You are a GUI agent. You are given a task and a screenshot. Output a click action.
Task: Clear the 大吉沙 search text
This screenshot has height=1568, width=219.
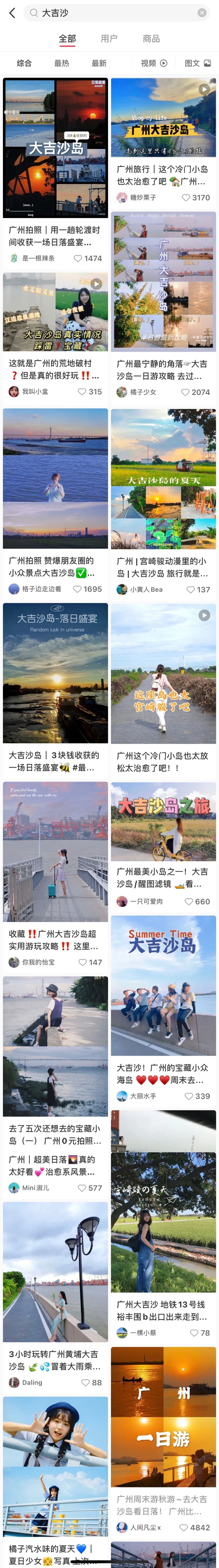(202, 13)
